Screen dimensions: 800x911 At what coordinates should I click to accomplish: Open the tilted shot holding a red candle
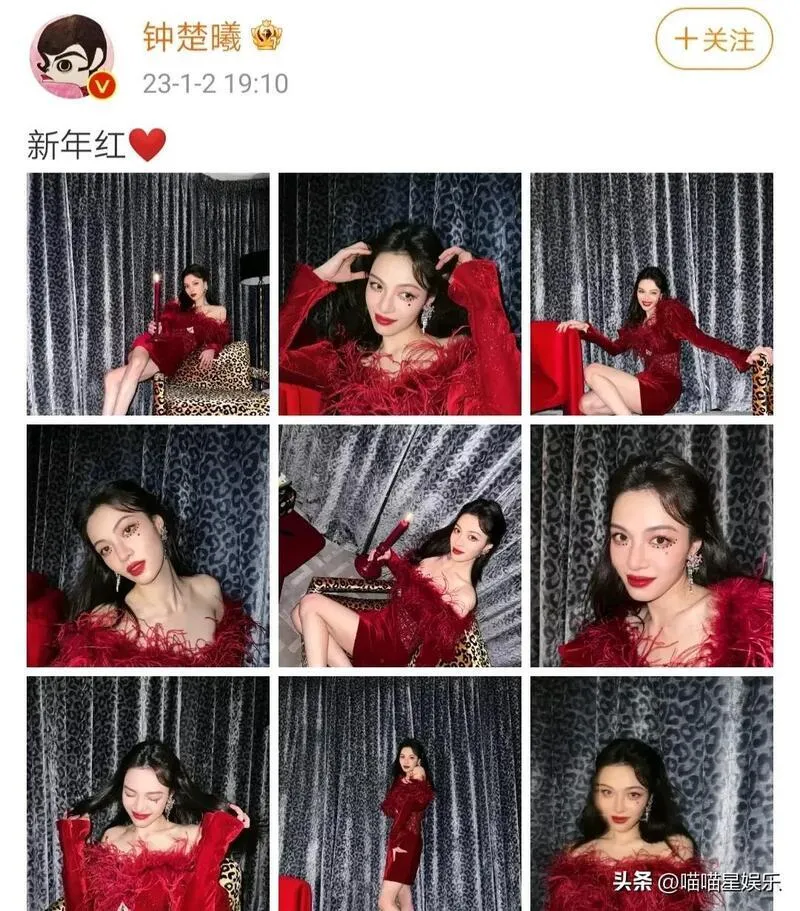(399, 546)
